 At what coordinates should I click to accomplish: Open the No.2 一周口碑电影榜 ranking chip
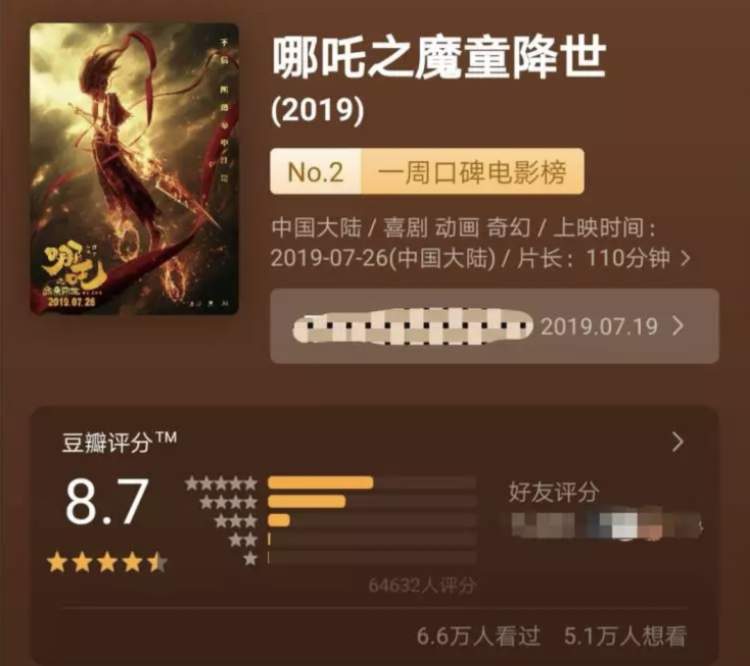pyautogui.click(x=427, y=173)
